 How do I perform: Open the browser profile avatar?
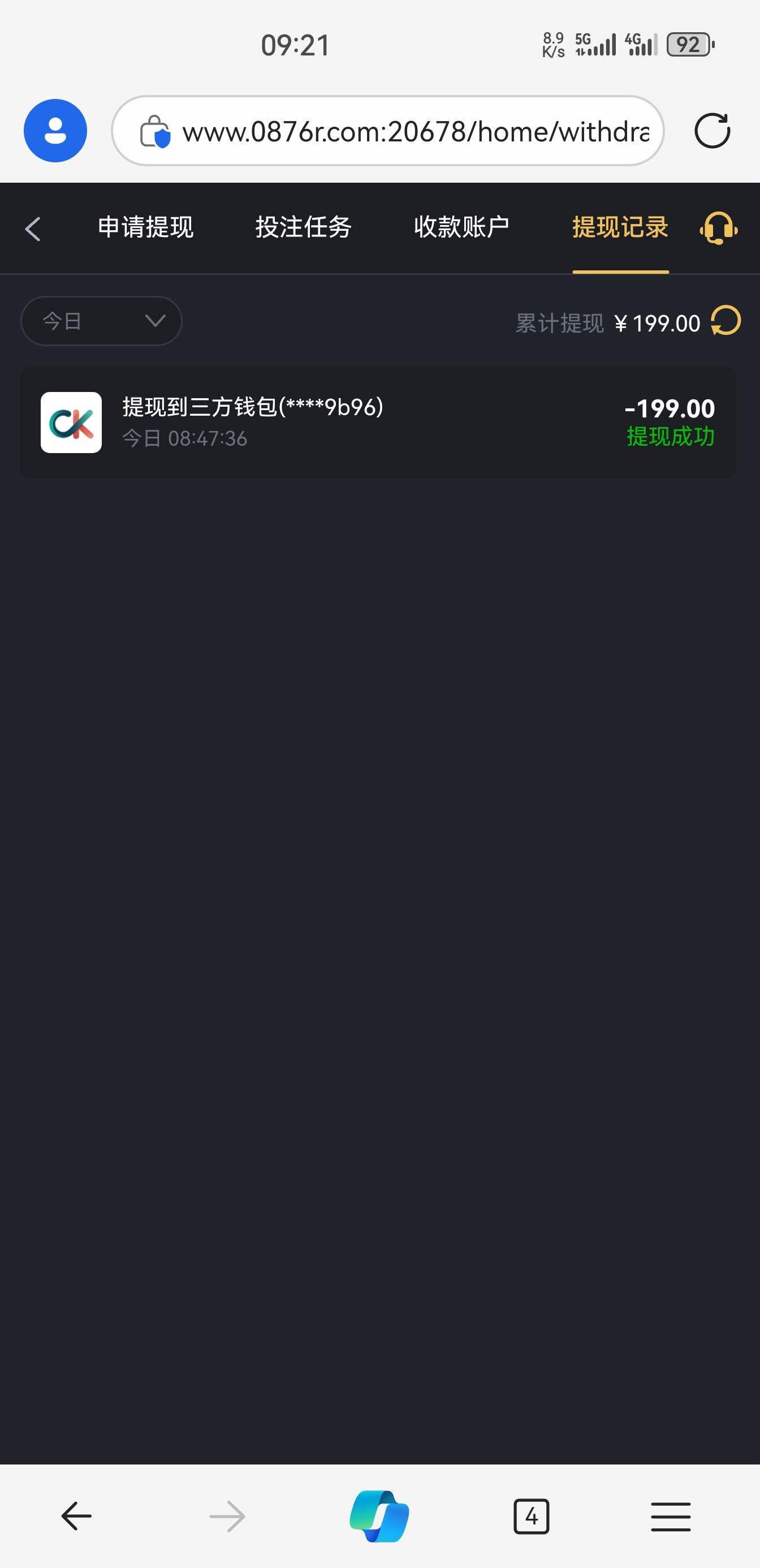pyautogui.click(x=55, y=131)
